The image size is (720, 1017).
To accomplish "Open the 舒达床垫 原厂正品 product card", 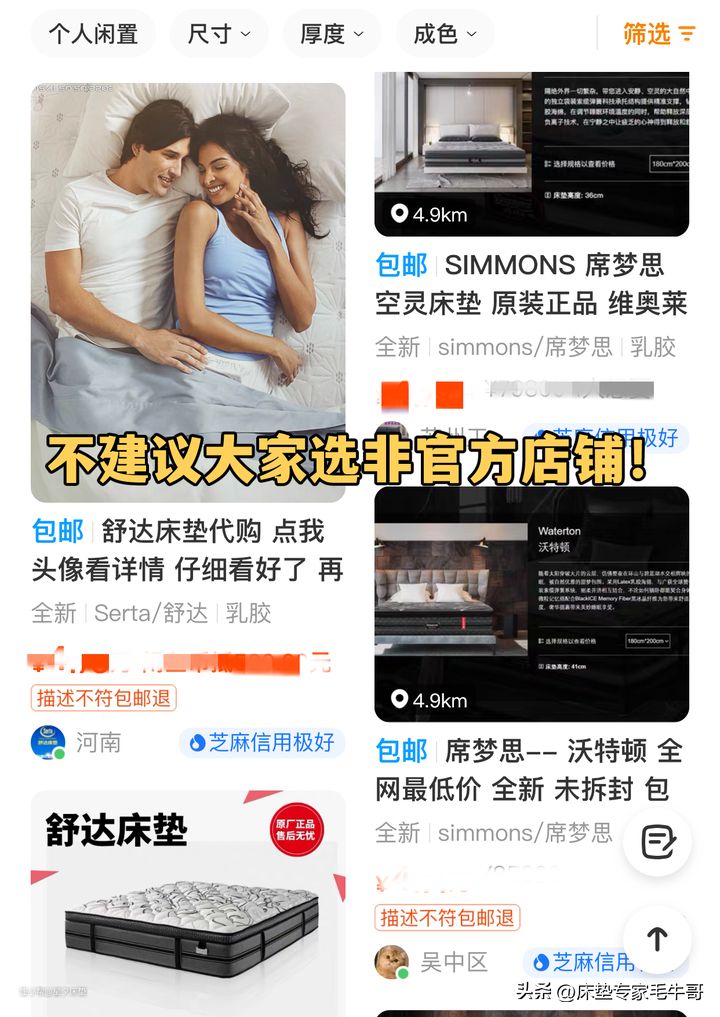I will point(188,900).
